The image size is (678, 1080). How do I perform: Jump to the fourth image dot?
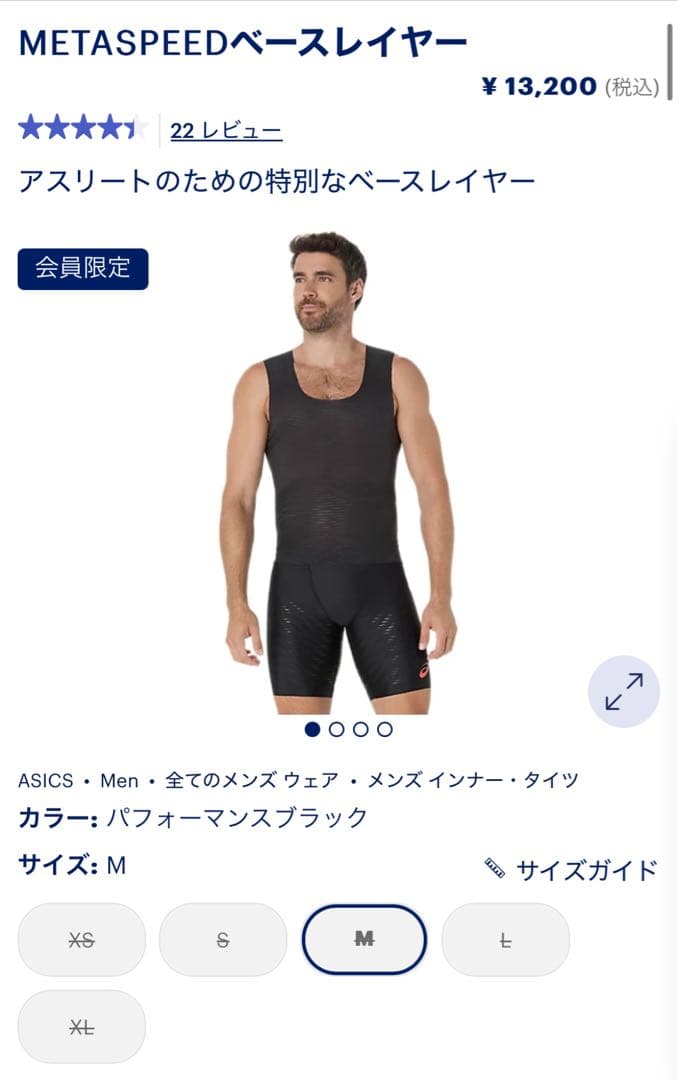point(385,729)
